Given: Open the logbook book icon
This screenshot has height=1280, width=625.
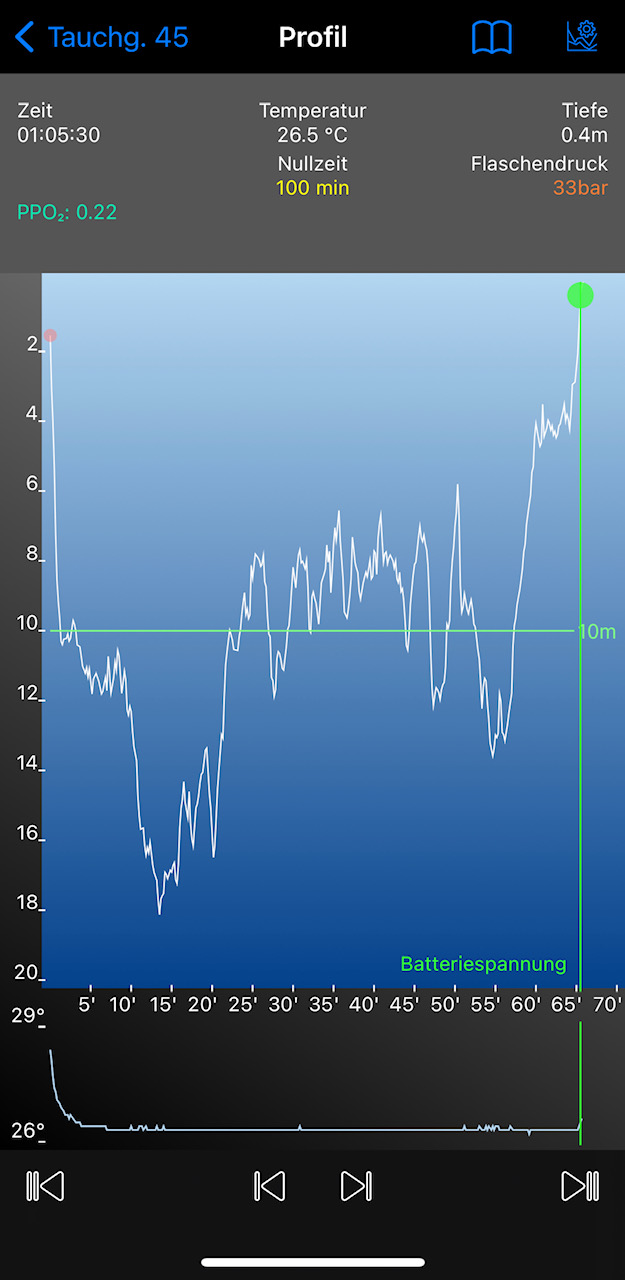Looking at the screenshot, I should 491,38.
